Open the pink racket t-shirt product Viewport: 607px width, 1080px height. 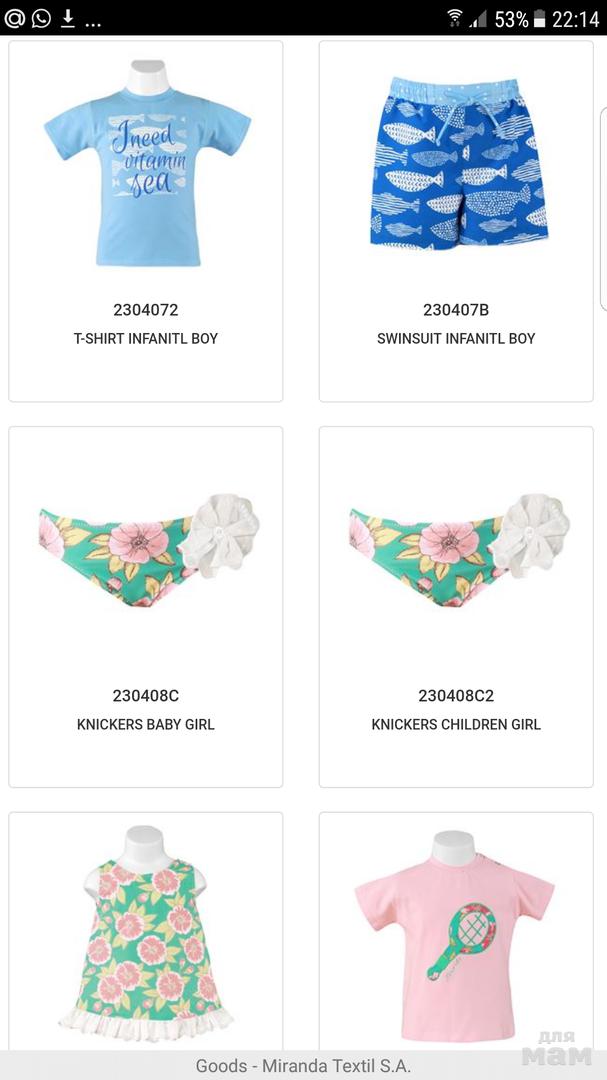(x=456, y=935)
